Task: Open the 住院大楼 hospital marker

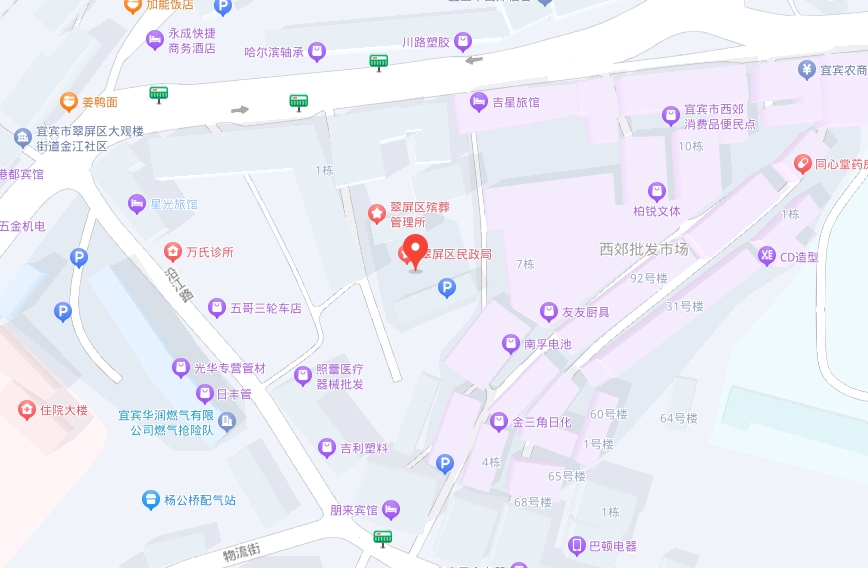Action: pos(26,410)
